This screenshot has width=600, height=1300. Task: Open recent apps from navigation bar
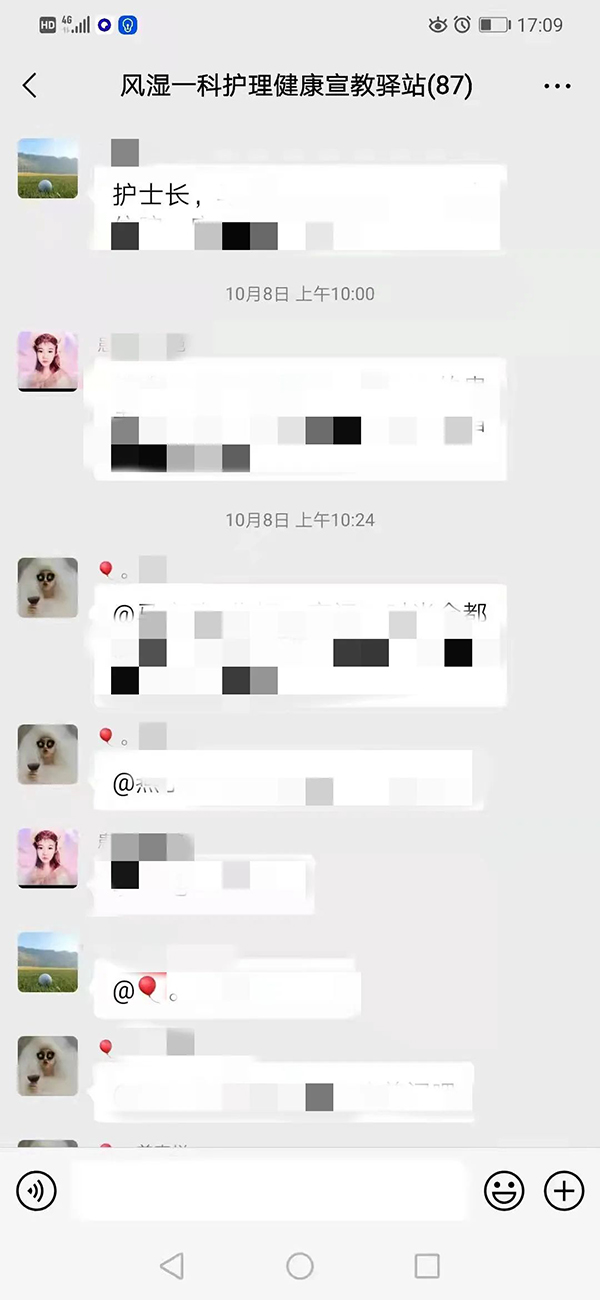point(427,1266)
